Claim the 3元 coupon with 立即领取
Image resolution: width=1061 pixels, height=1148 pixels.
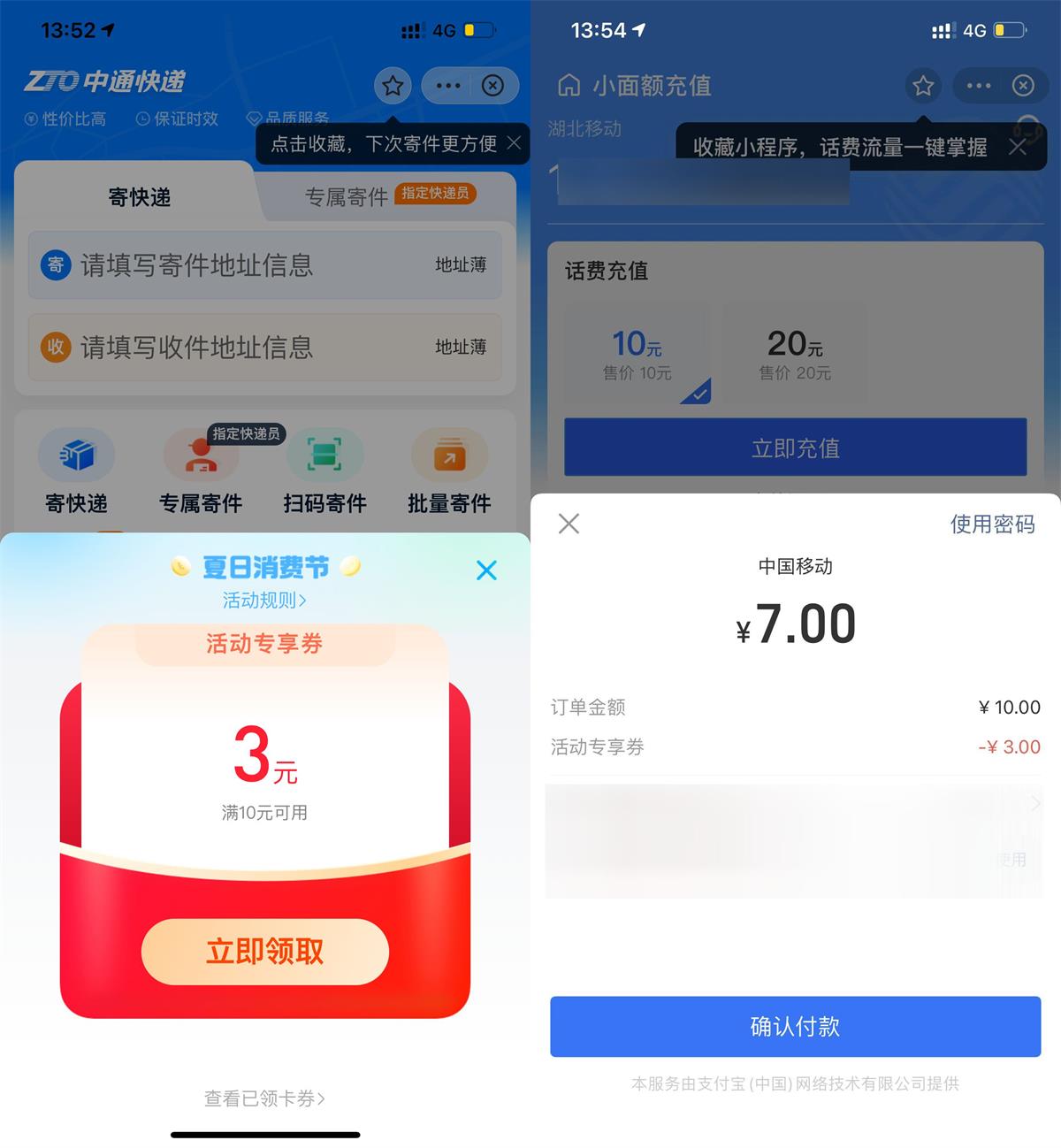pos(264,952)
